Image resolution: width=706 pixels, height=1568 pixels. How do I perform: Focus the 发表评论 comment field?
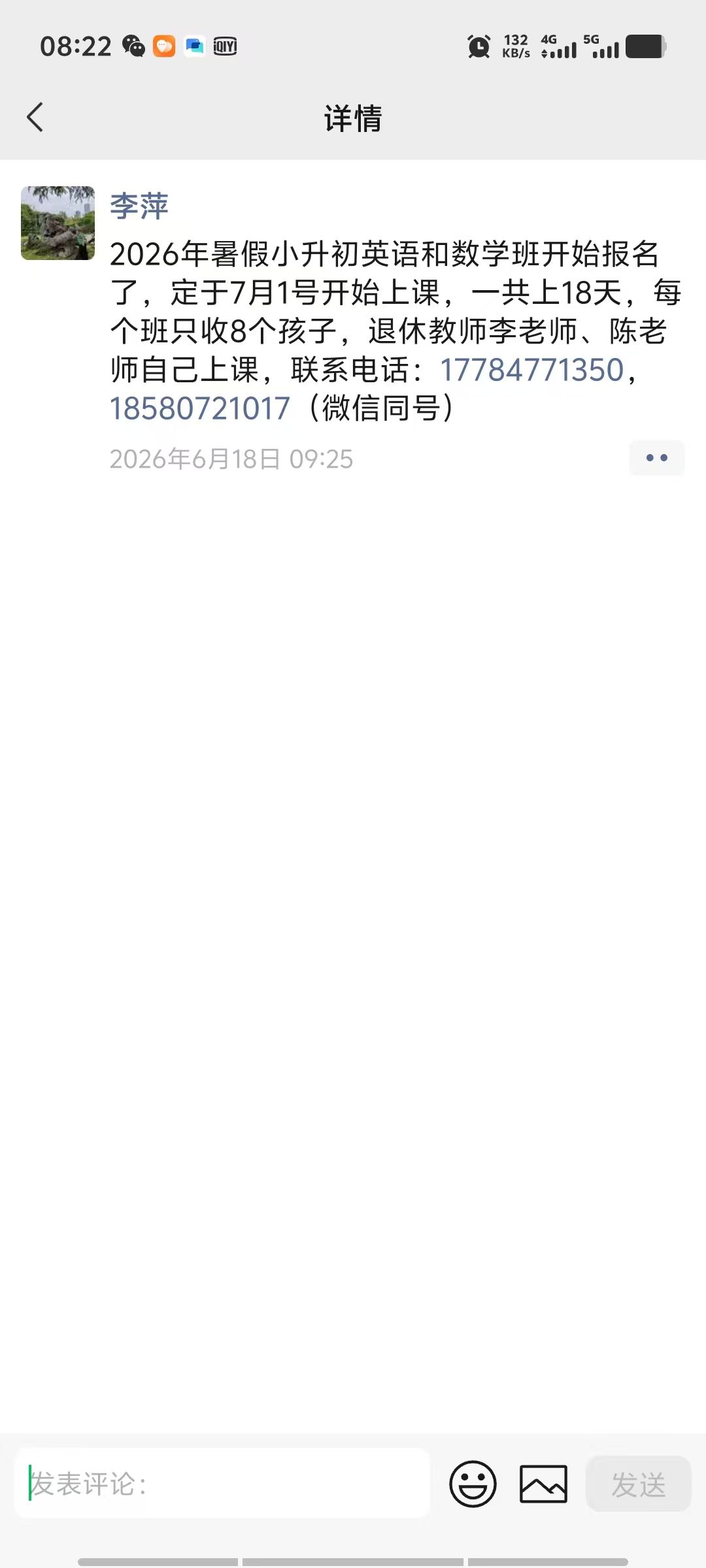click(222, 1483)
